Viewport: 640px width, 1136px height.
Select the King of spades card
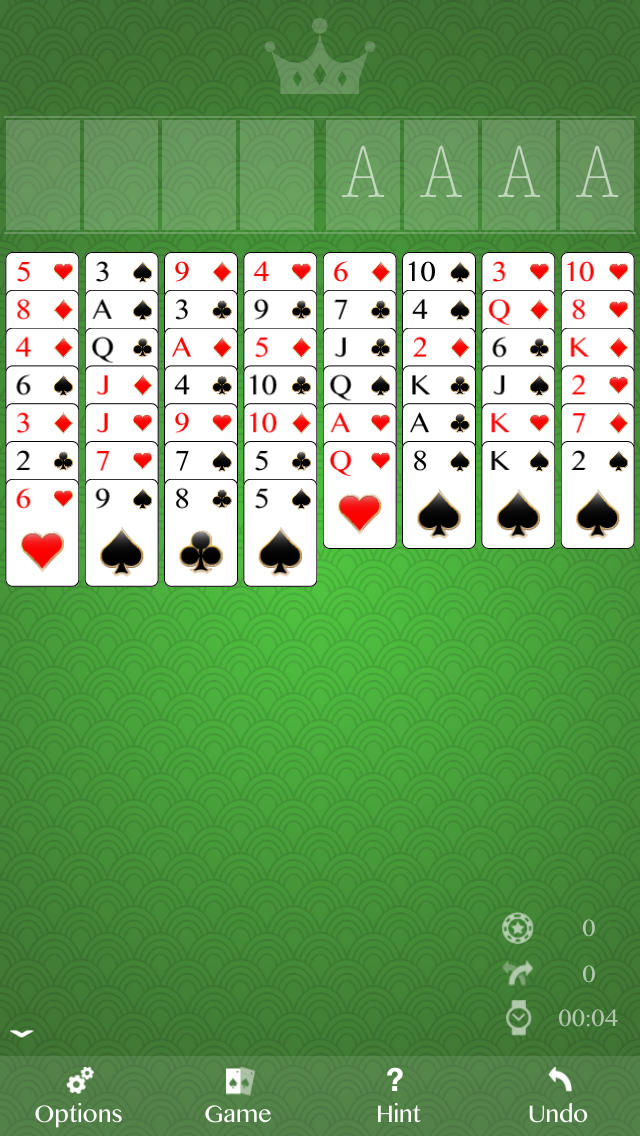click(518, 495)
